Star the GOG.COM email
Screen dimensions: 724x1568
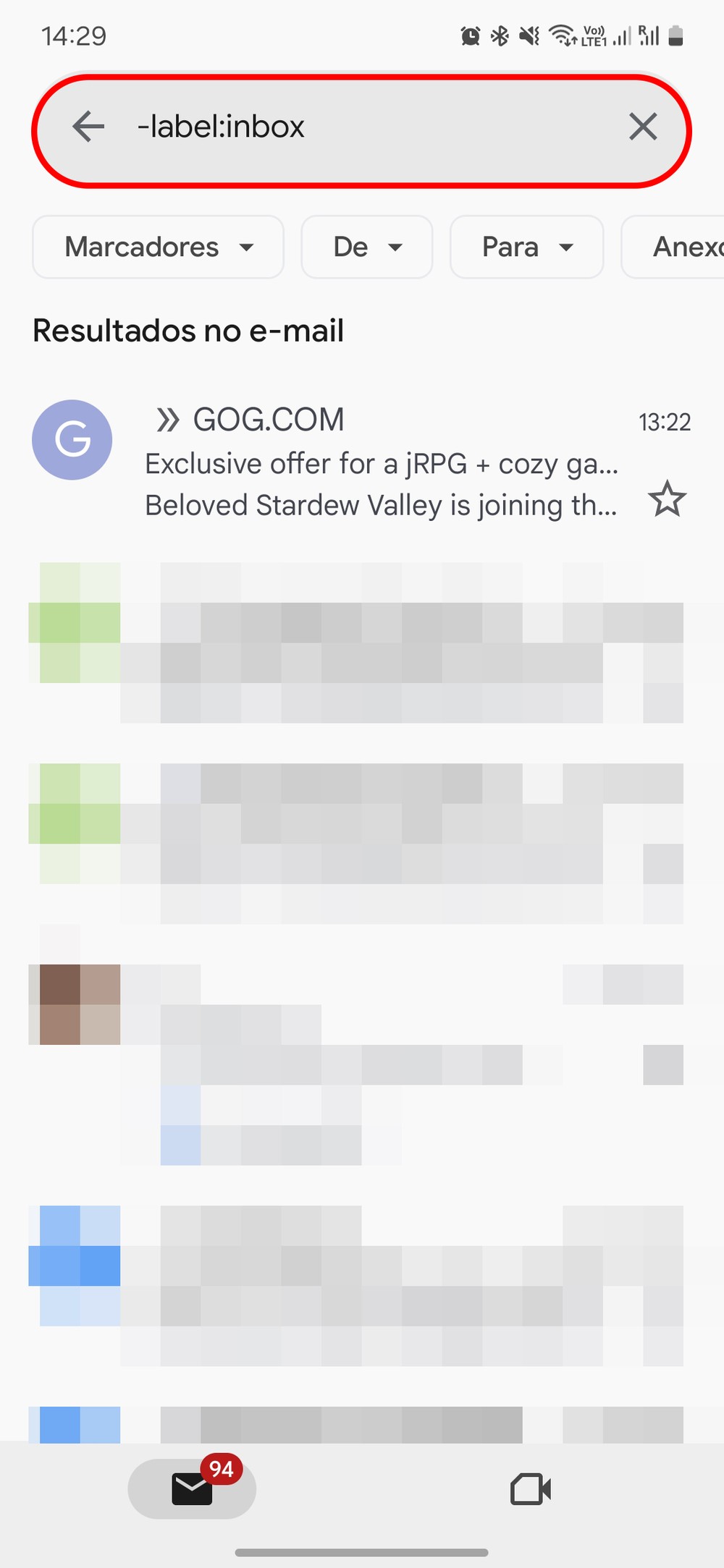(x=666, y=500)
